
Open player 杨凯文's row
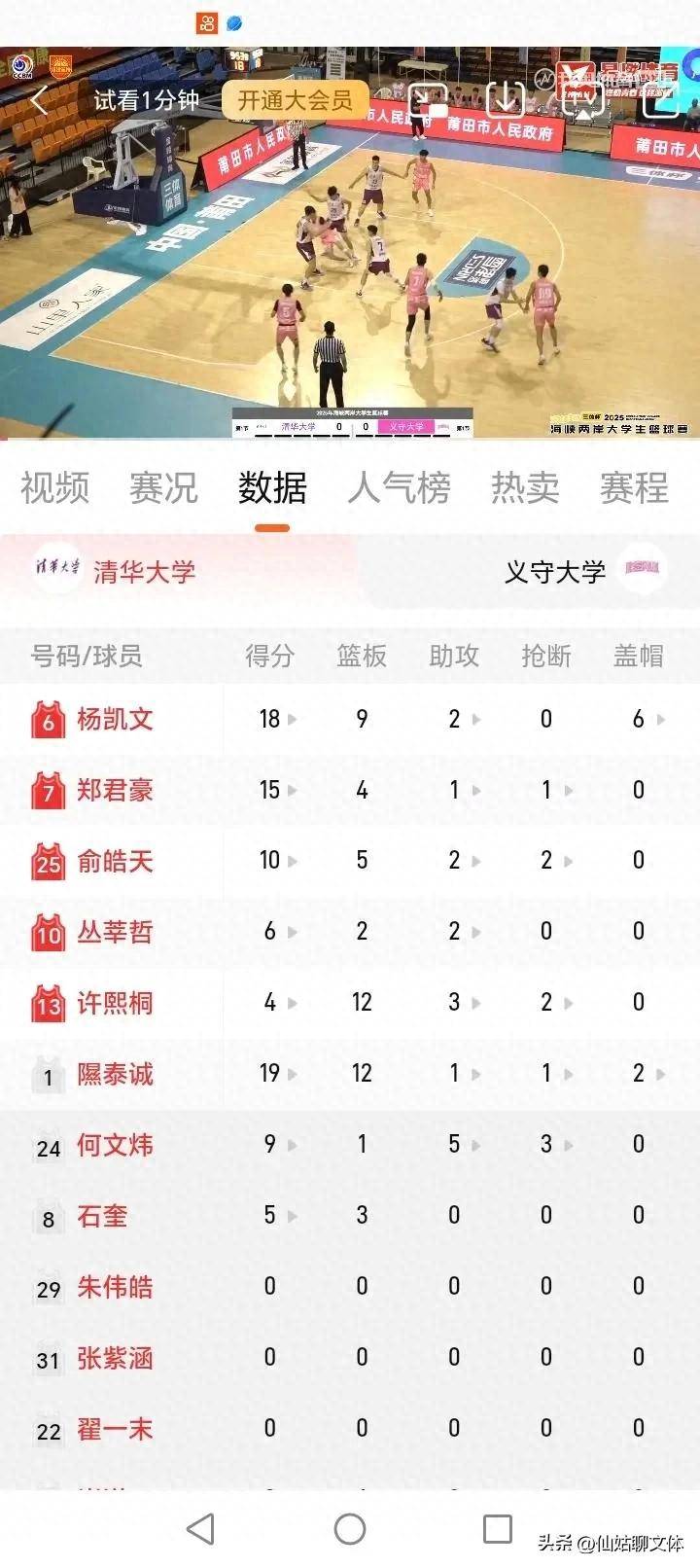tap(115, 719)
